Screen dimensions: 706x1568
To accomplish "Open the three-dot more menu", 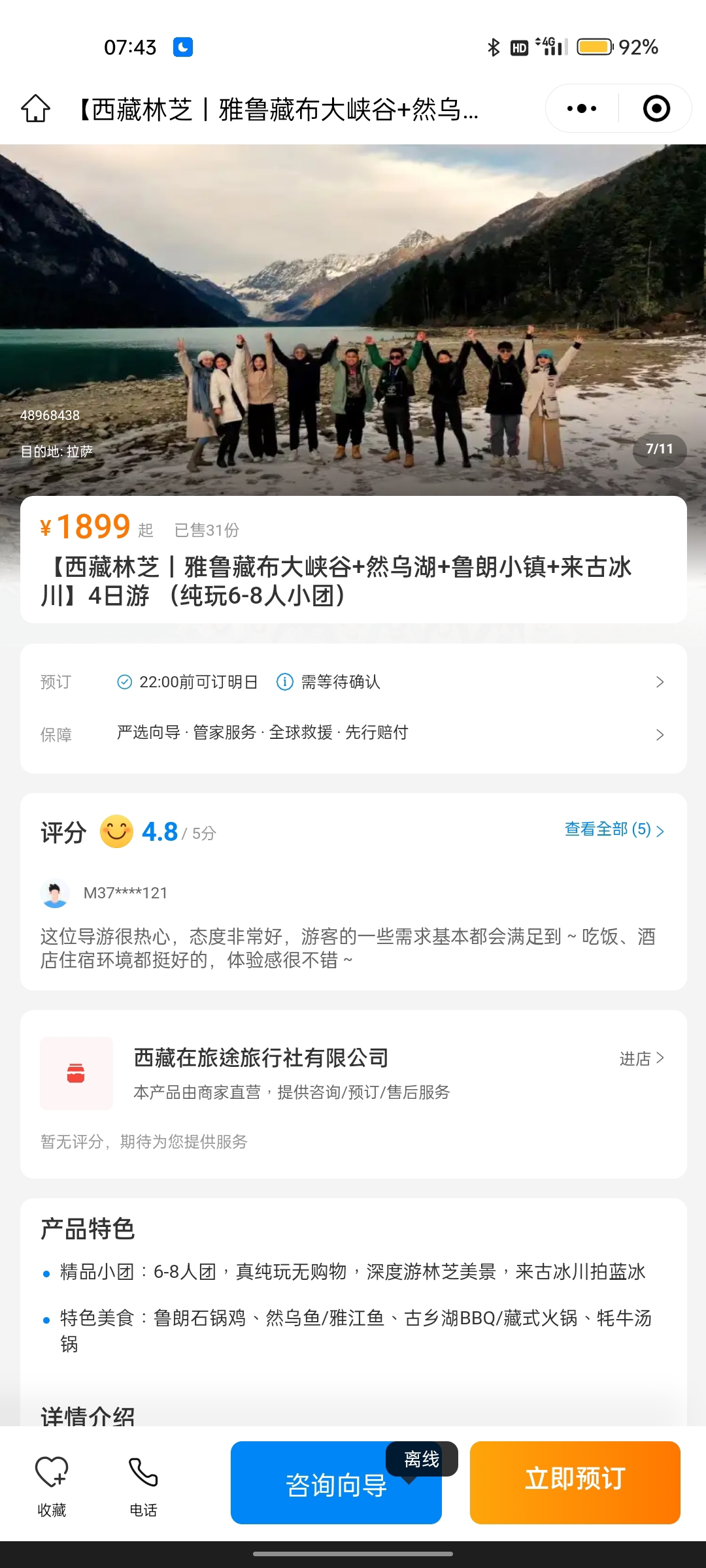I will click(x=581, y=108).
